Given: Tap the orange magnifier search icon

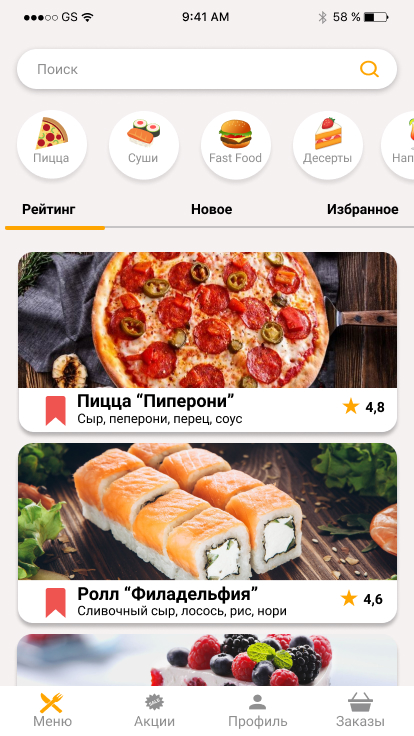Looking at the screenshot, I should click(369, 69).
